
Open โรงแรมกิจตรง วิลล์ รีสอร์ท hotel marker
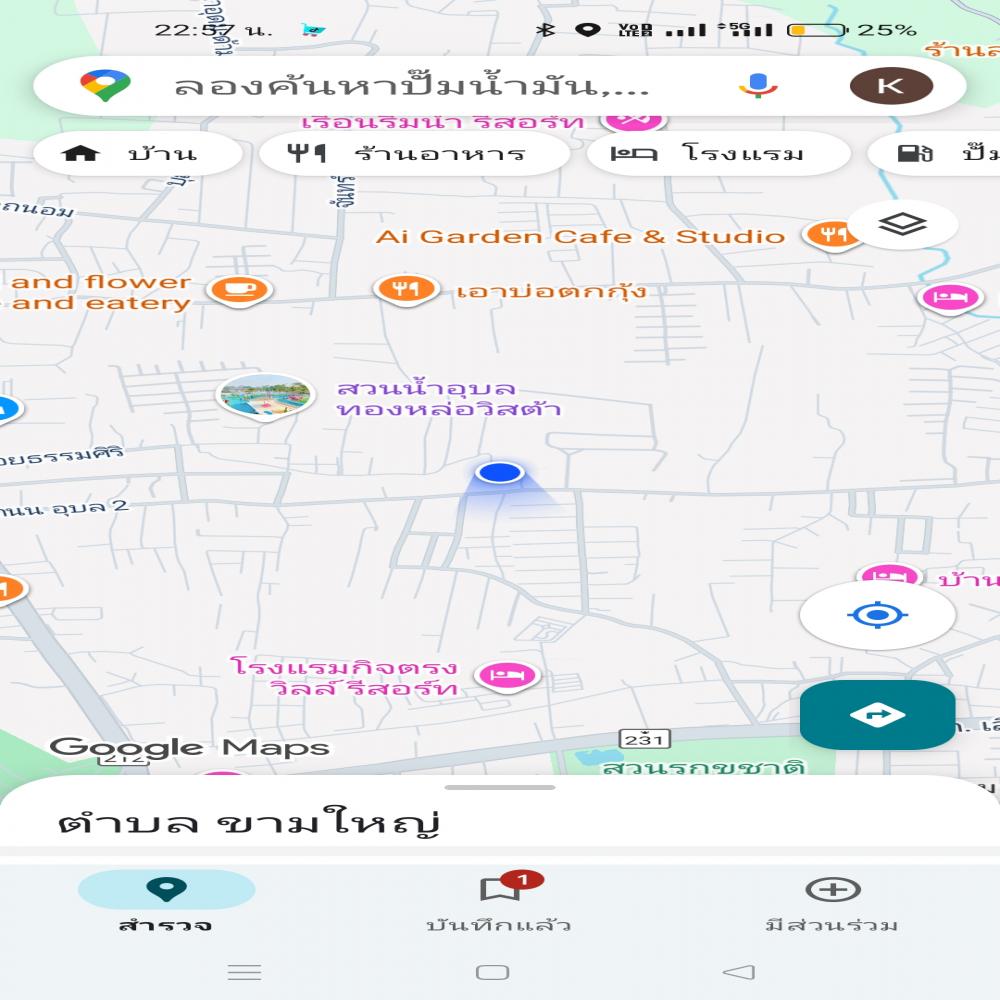[x=508, y=676]
